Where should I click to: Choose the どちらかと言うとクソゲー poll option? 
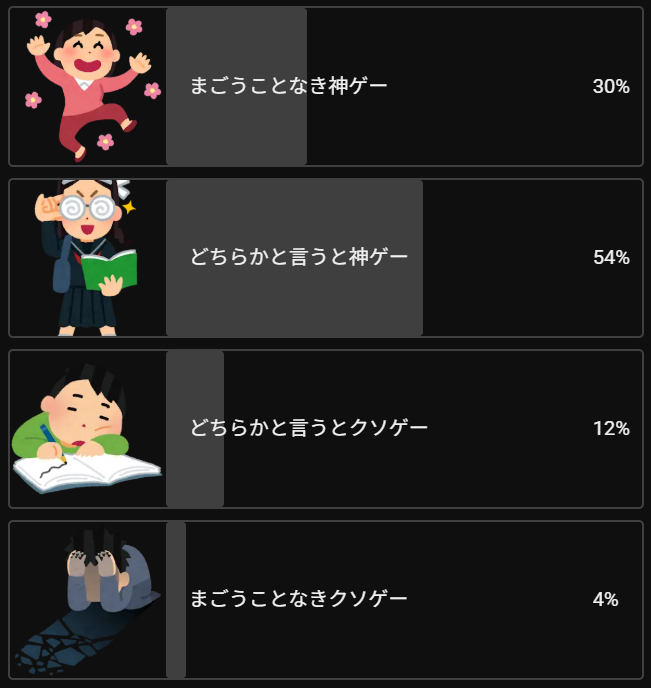[309, 429]
